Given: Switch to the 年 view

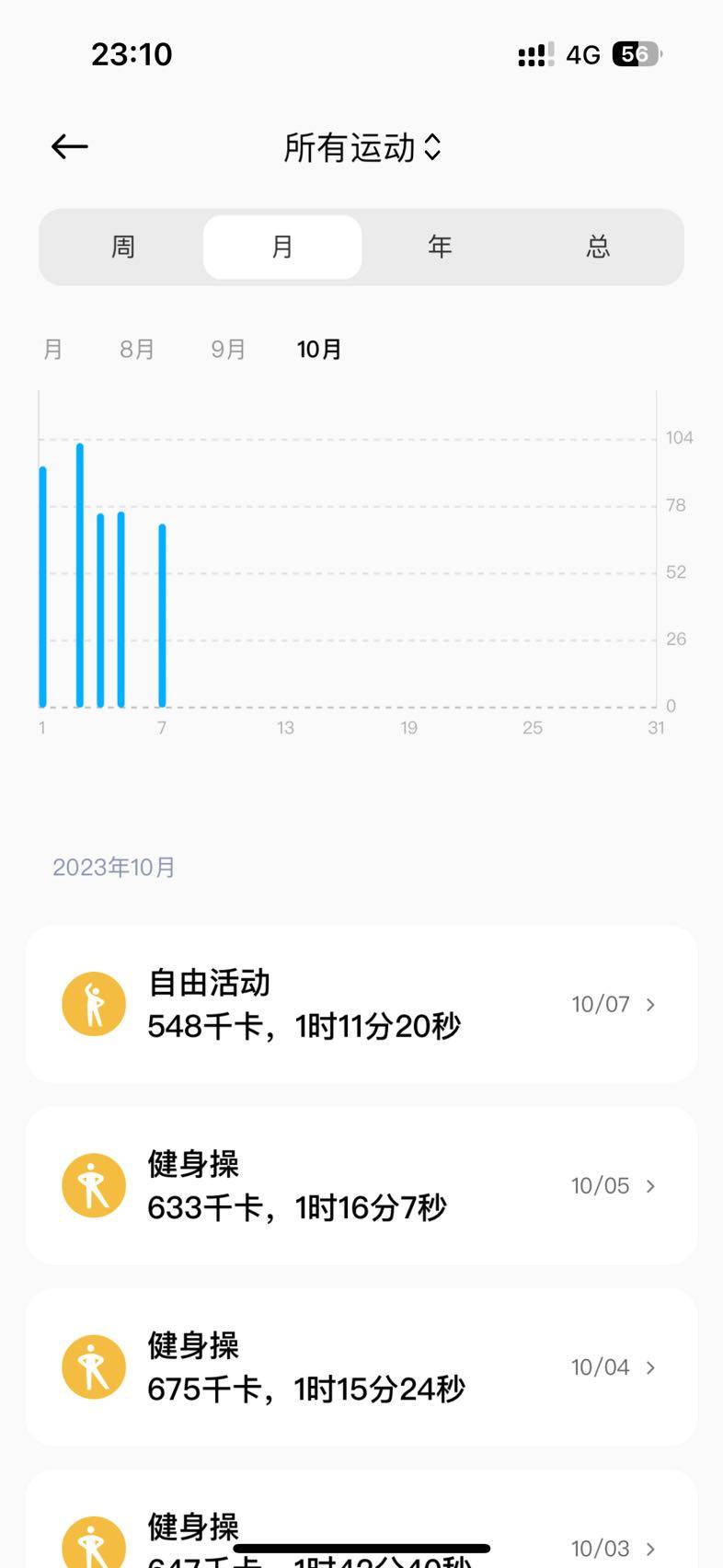Looking at the screenshot, I should coord(440,247).
